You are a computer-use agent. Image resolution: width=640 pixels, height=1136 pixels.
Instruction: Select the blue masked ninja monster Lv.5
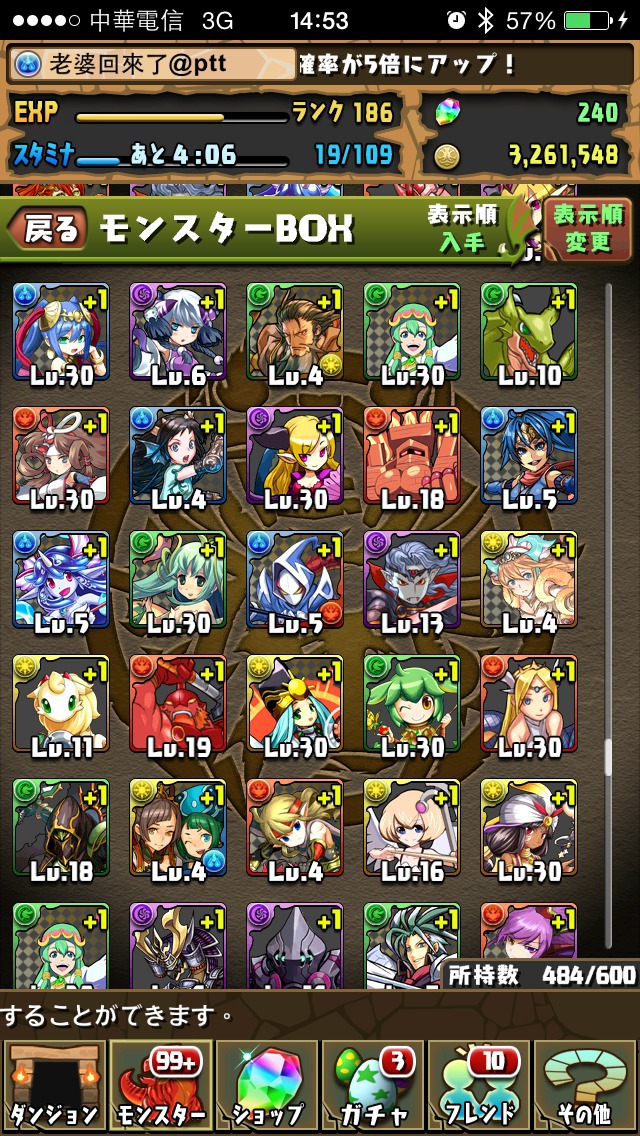click(295, 580)
